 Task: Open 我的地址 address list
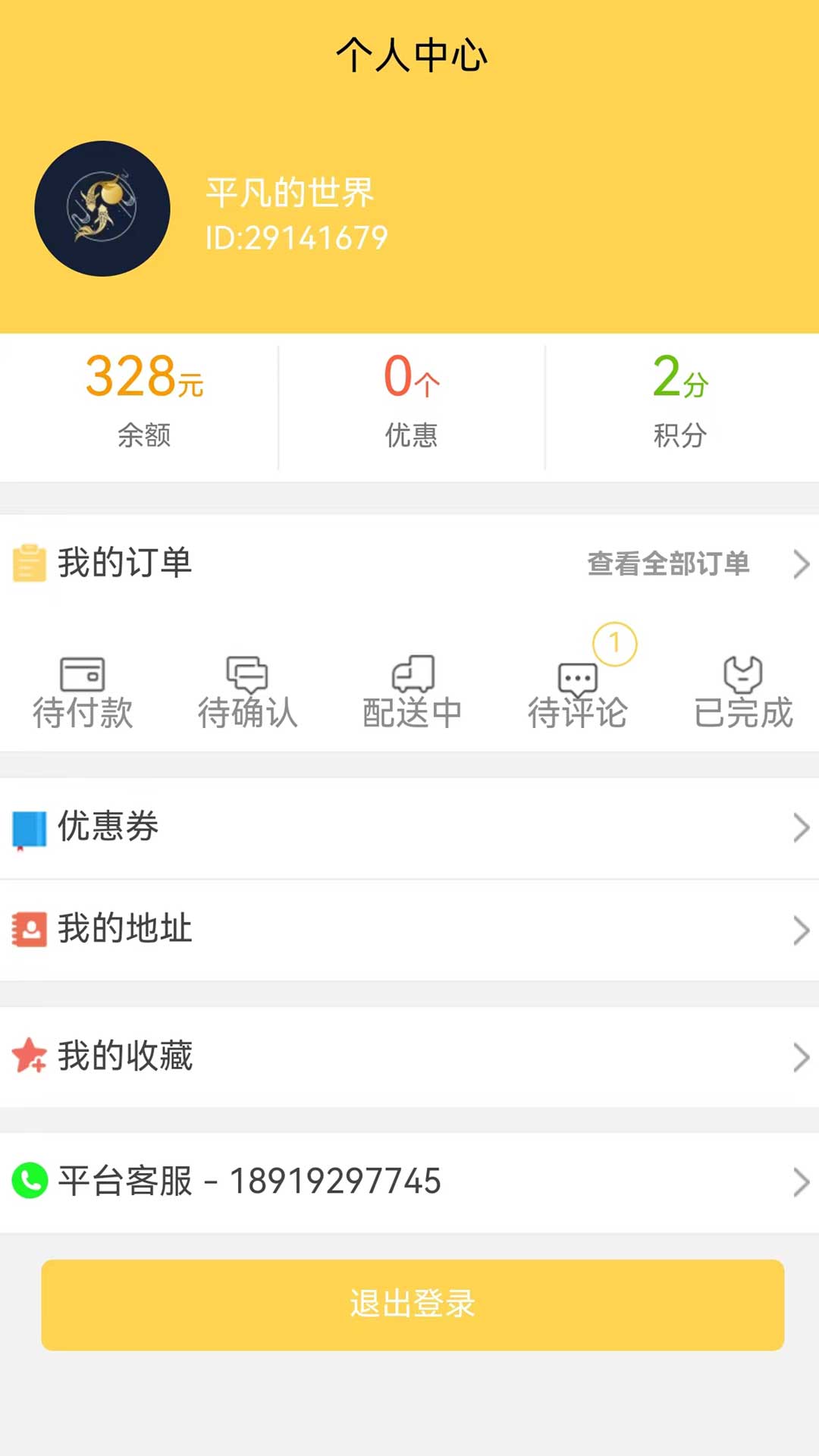pos(409,930)
